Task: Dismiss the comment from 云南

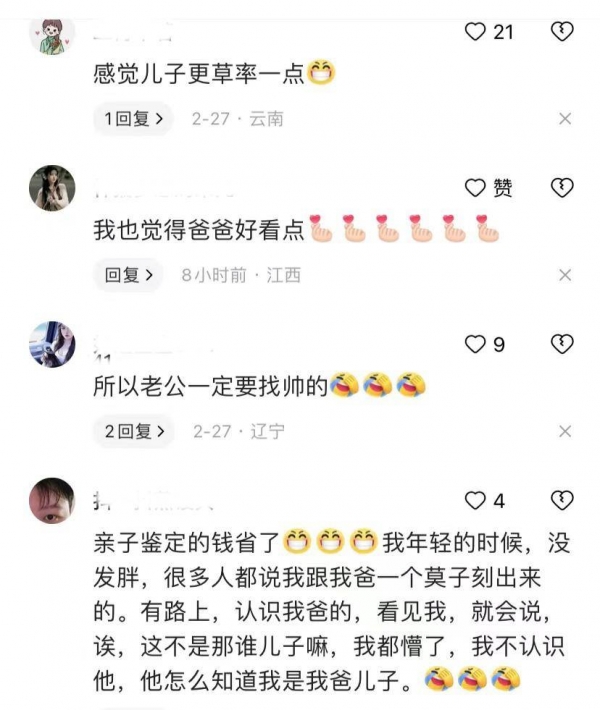Action: point(565,119)
